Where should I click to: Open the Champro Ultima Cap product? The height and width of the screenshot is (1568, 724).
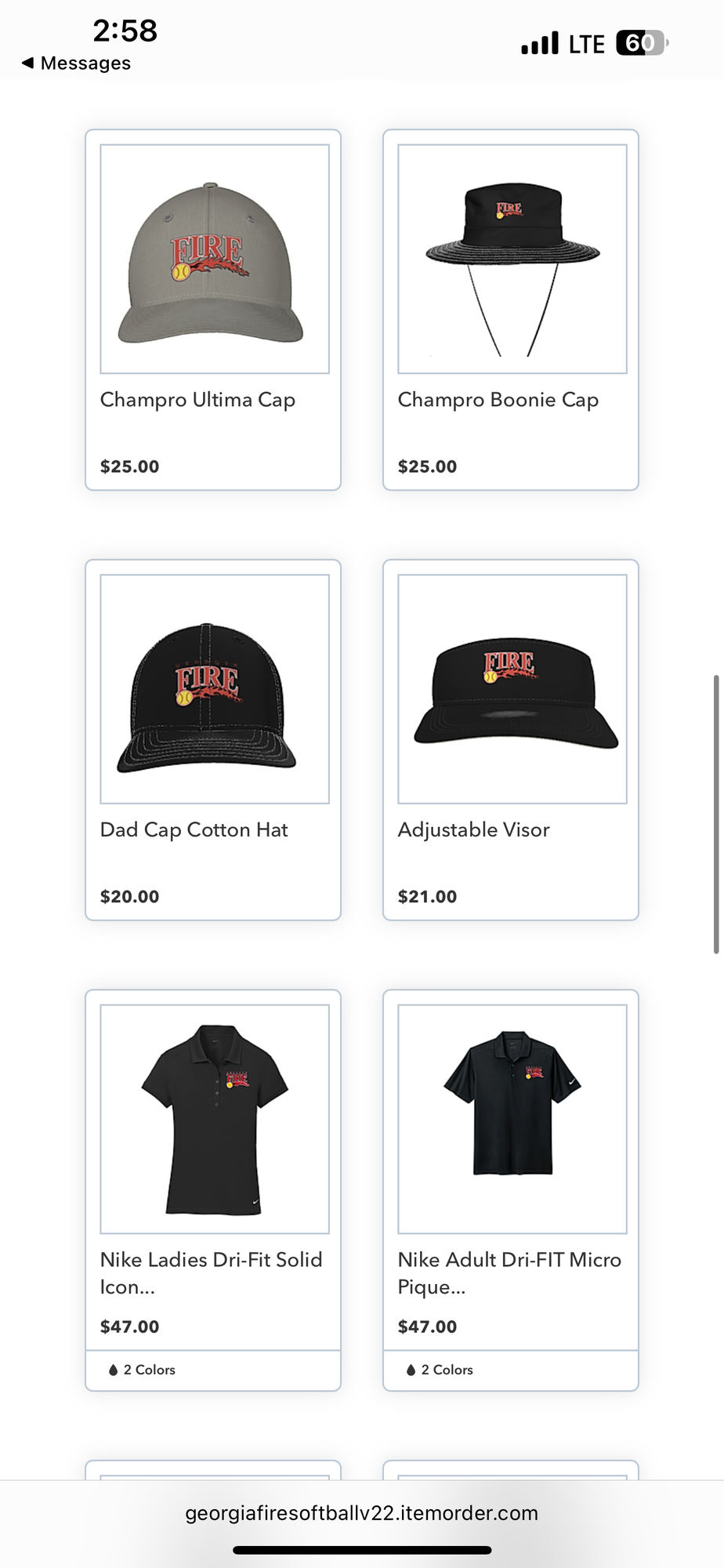pyautogui.click(x=213, y=260)
